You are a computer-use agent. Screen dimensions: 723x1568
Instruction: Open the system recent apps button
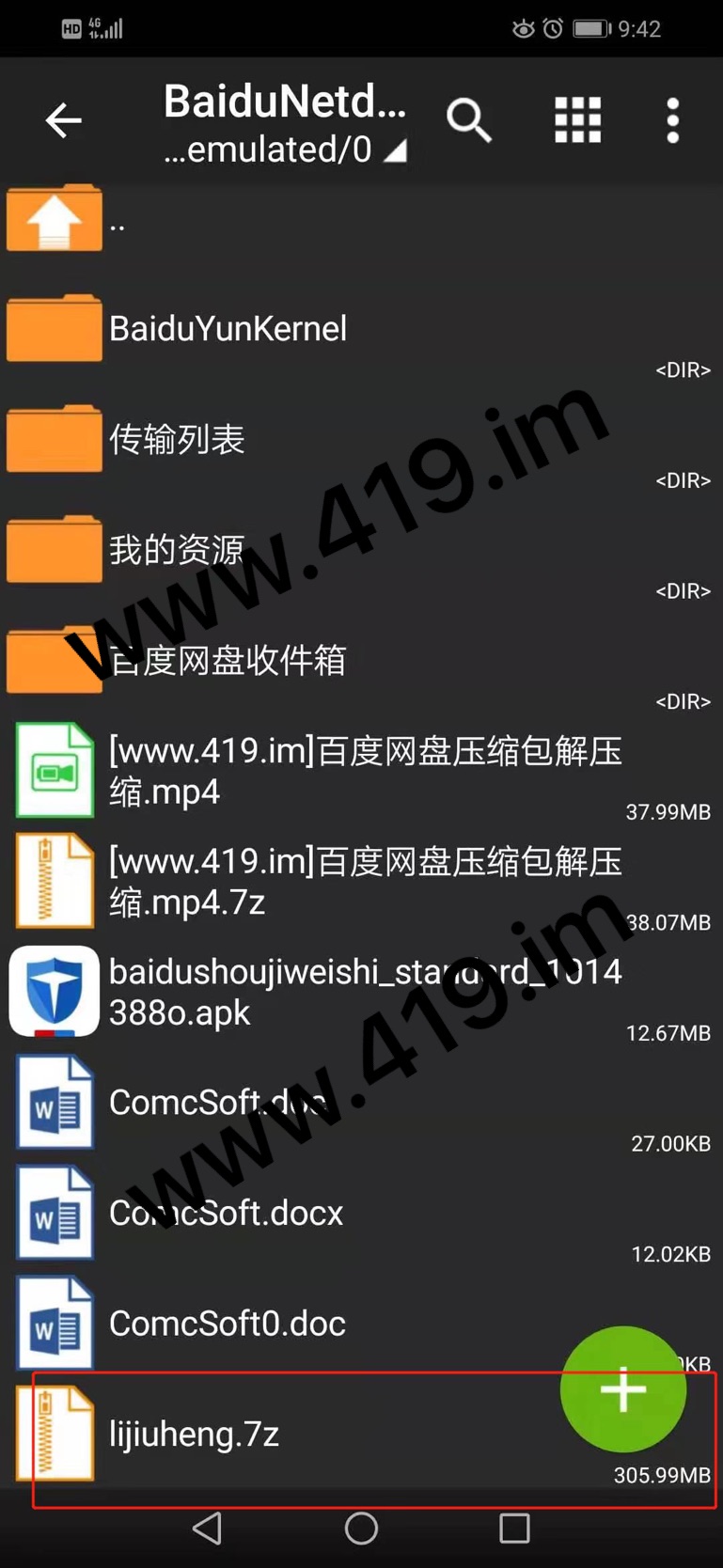[x=514, y=1529]
